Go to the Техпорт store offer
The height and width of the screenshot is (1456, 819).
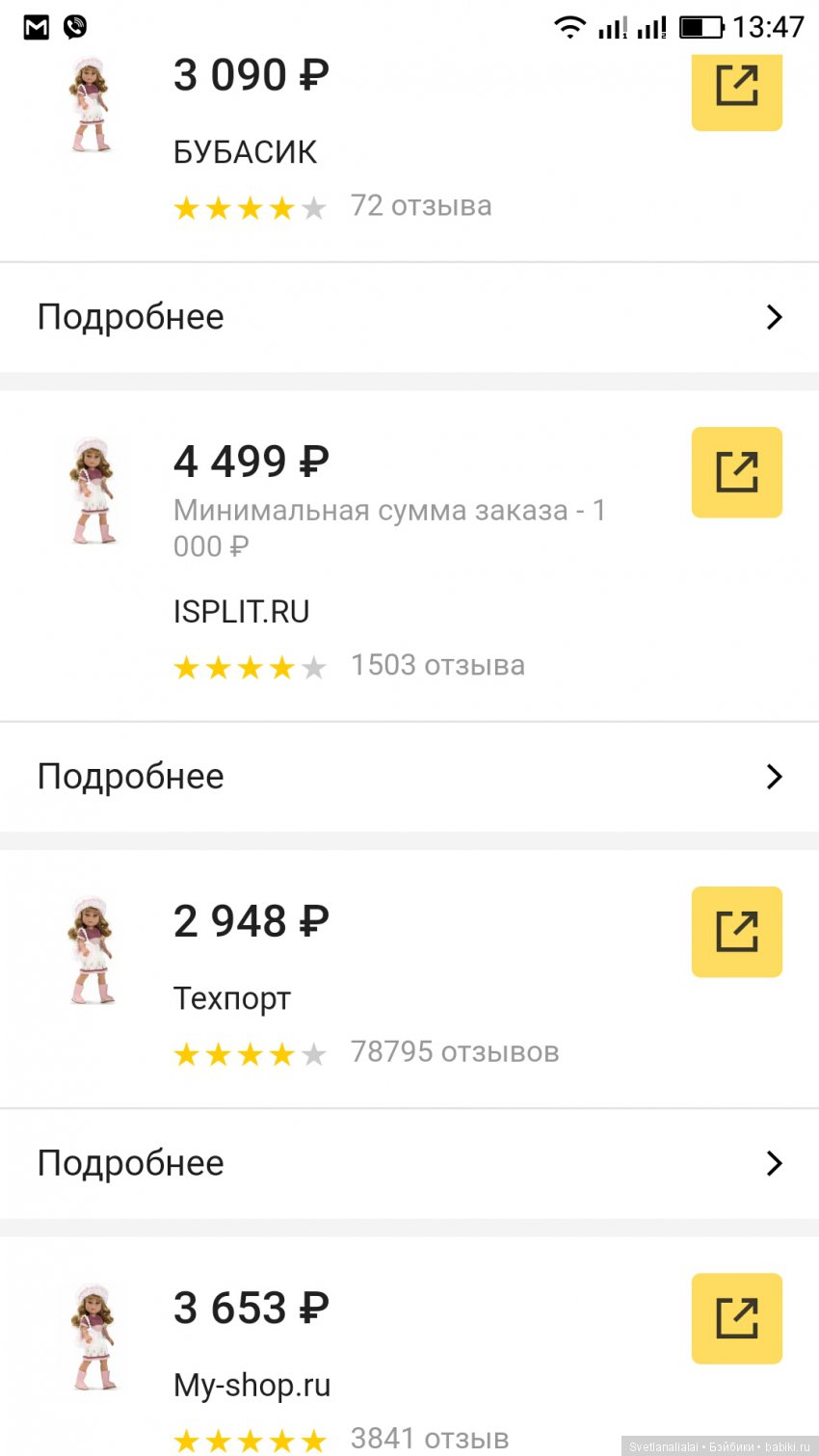tap(736, 932)
